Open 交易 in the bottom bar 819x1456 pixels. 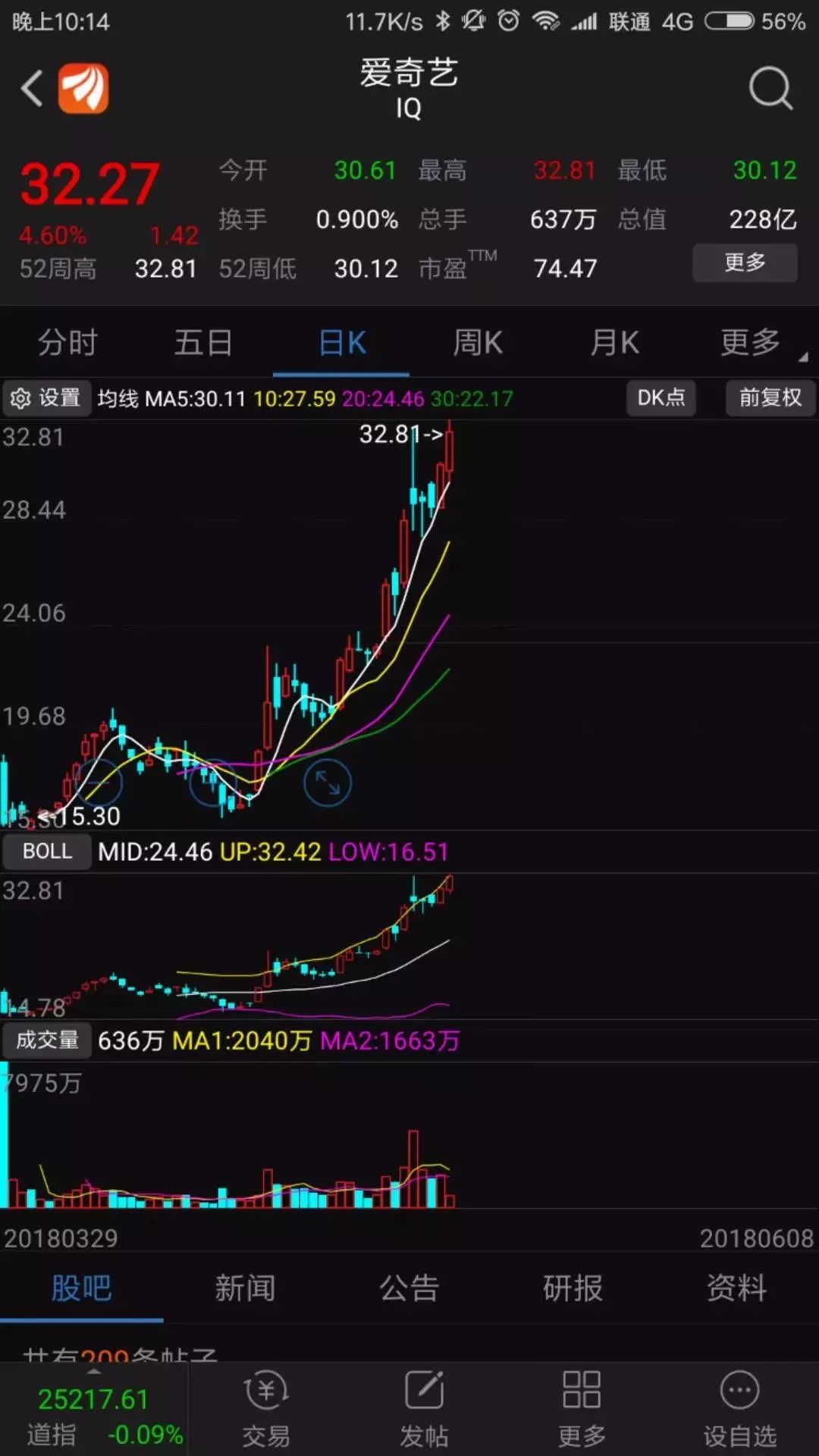(266, 1410)
